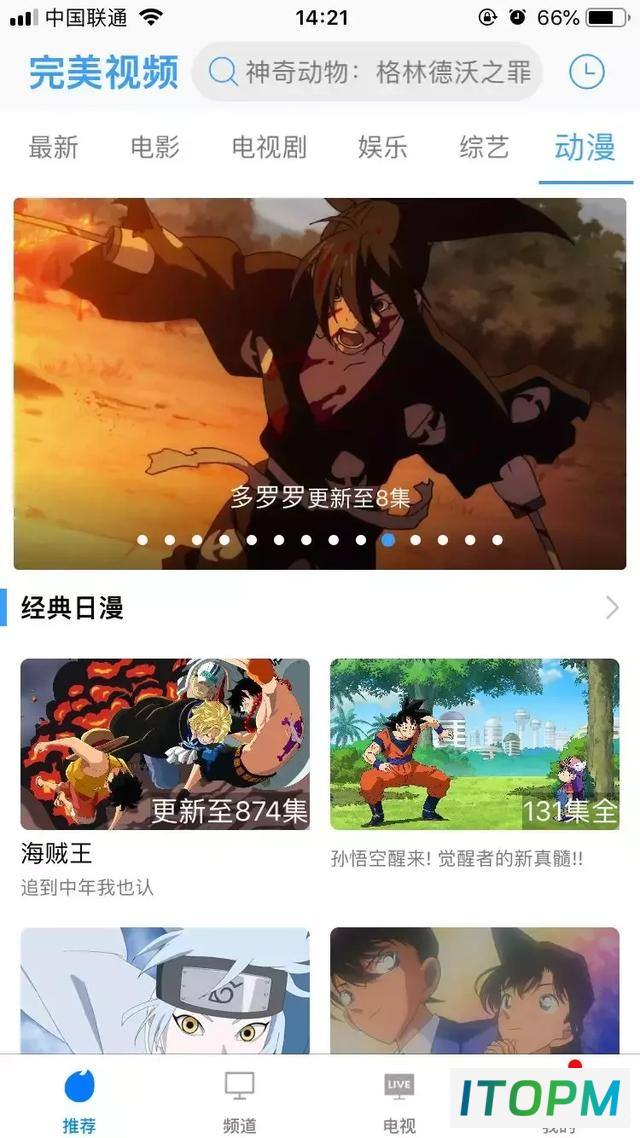Switch to the 电影 tab
The image size is (640, 1138).
(155, 147)
